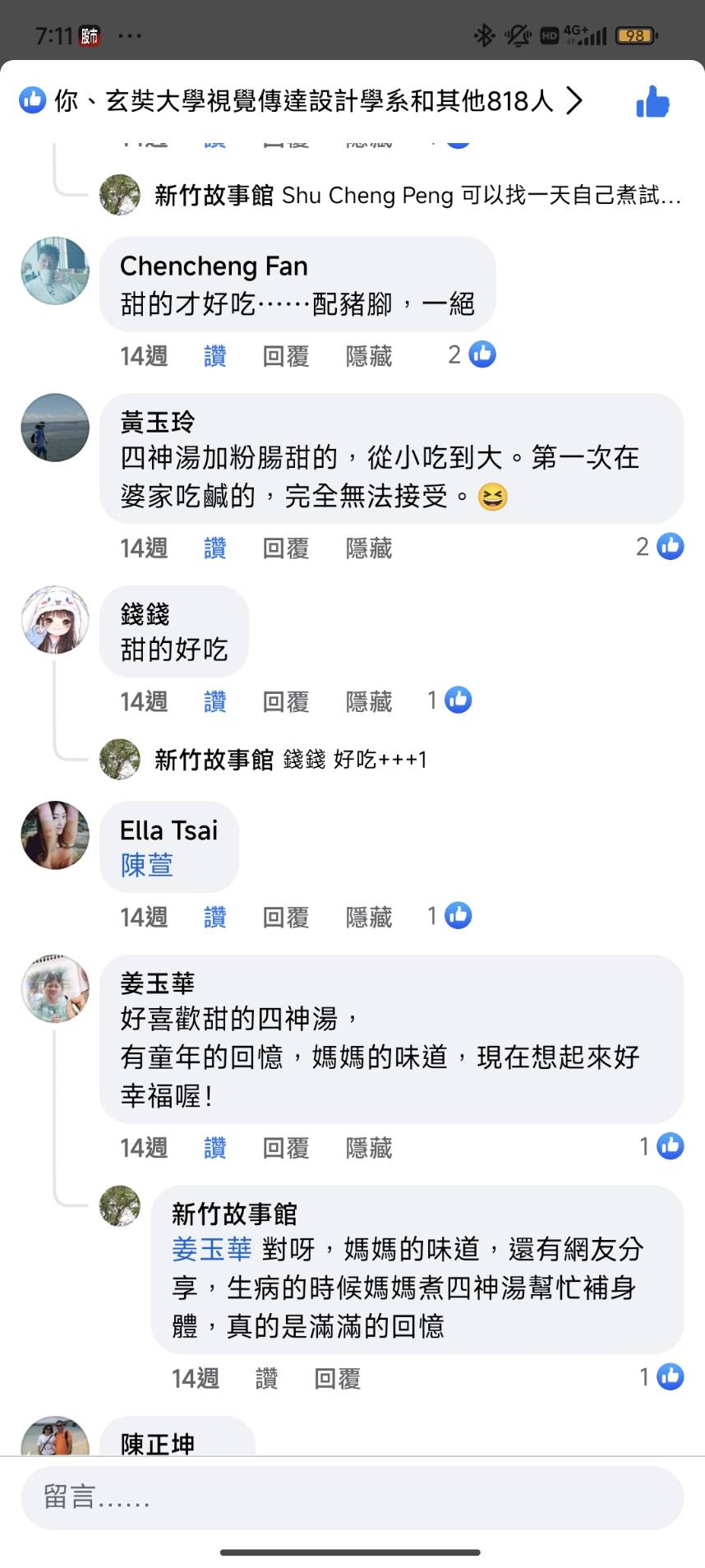Open the 姜玉華 mention in 新竹故事館's reply

pos(211,1250)
